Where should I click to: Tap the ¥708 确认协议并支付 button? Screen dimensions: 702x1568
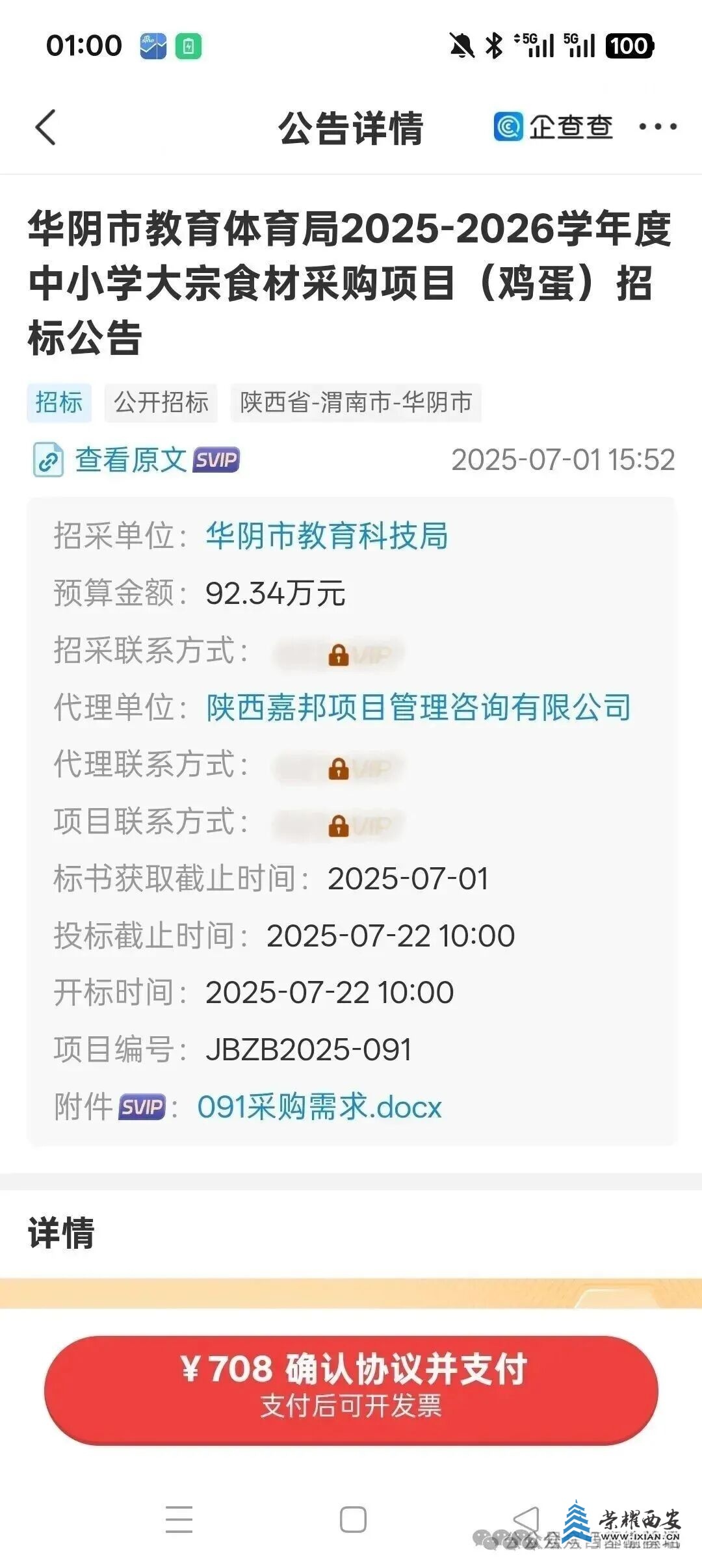[x=351, y=1390]
